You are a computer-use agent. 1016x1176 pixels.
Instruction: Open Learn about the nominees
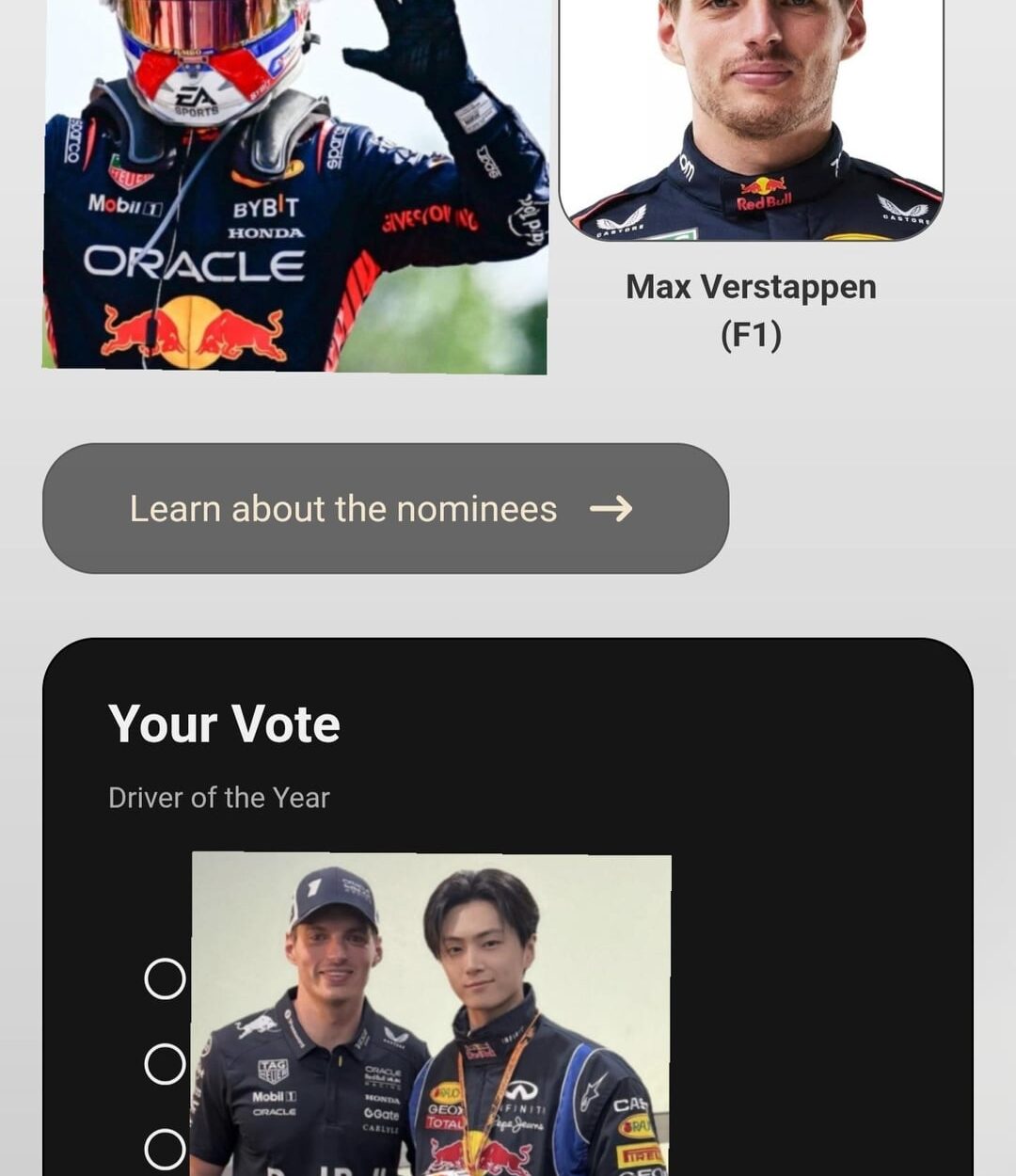click(x=385, y=508)
